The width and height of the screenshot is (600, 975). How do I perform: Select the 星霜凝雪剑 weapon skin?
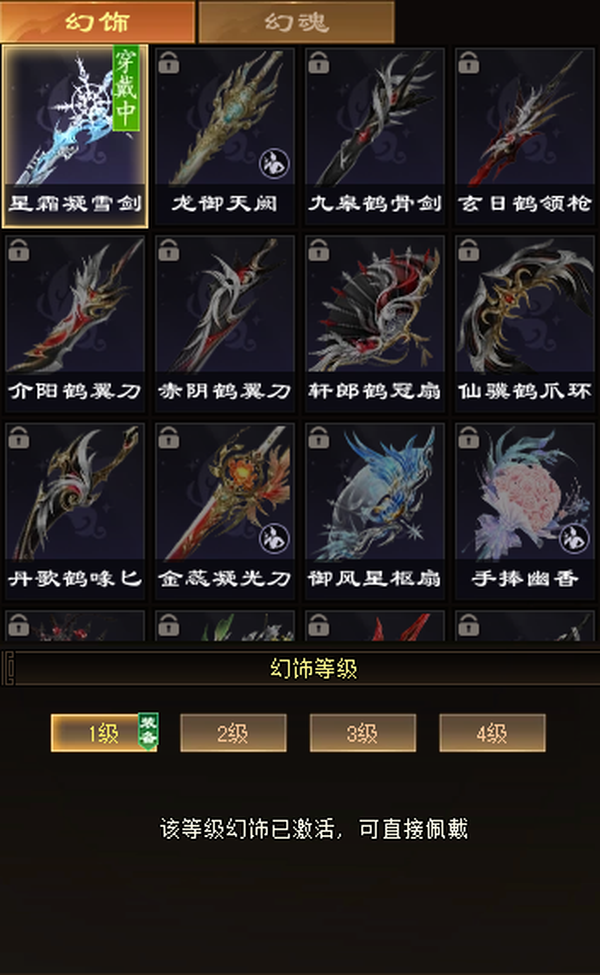[x=75, y=136]
